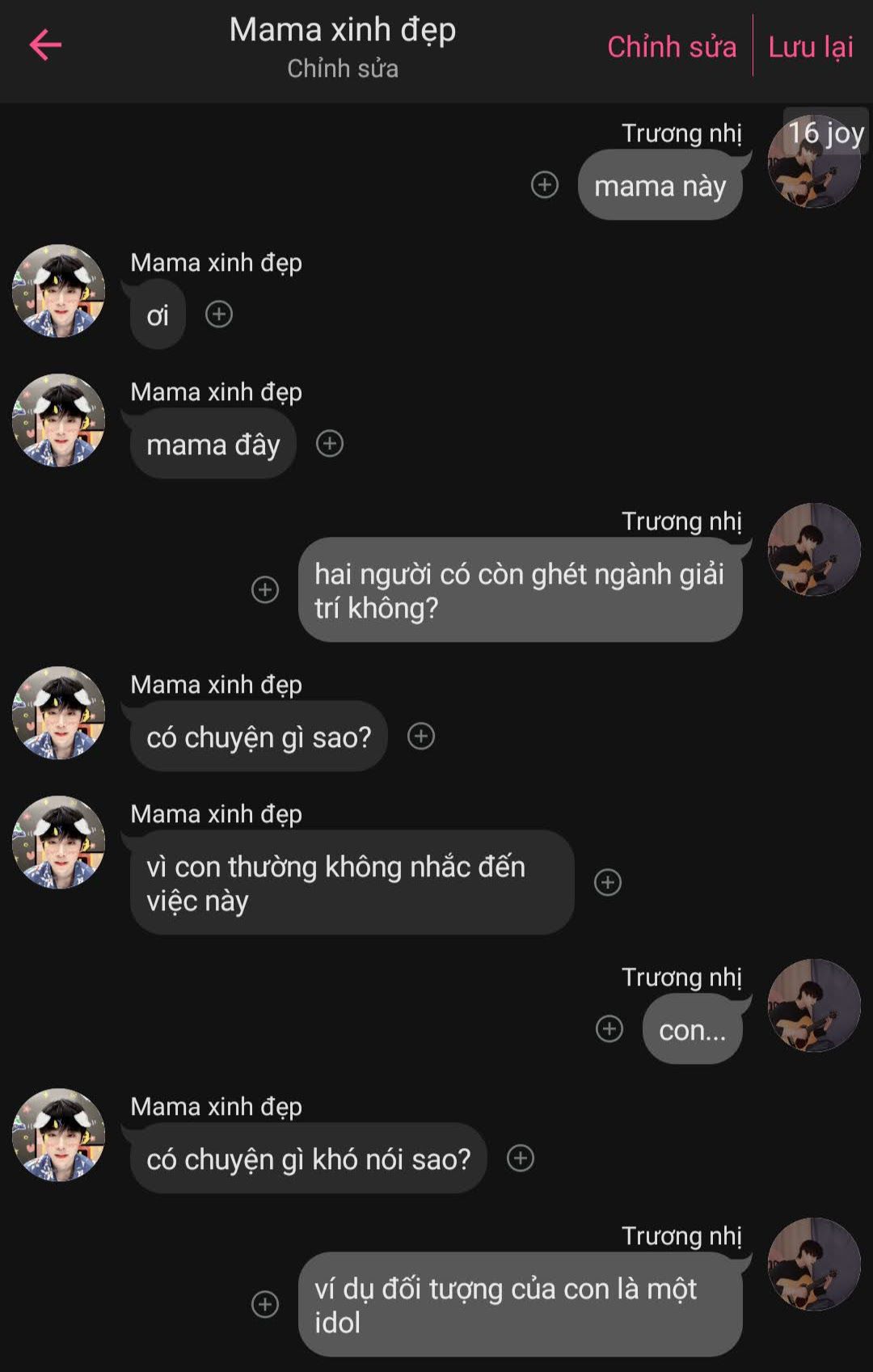Screen dimensions: 873x1372
Task: Select the 'vì con thường không nhắc đến việc này' bubble
Action: pyautogui.click(x=352, y=883)
